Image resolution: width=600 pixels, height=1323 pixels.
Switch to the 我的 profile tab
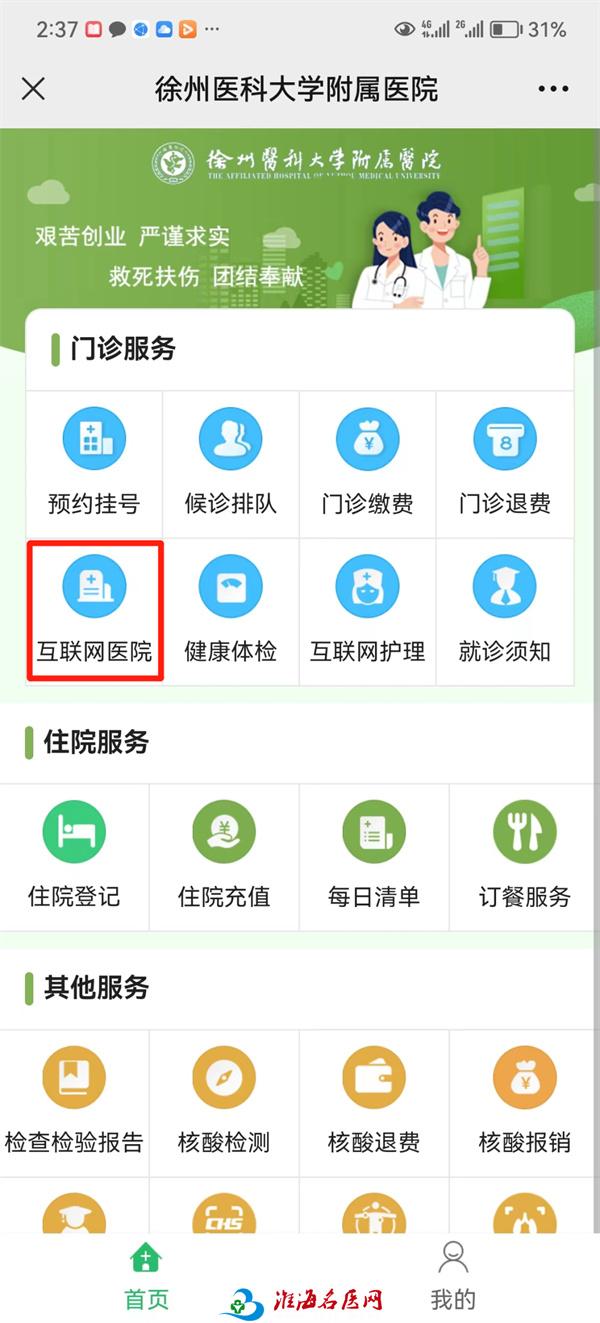453,1277
